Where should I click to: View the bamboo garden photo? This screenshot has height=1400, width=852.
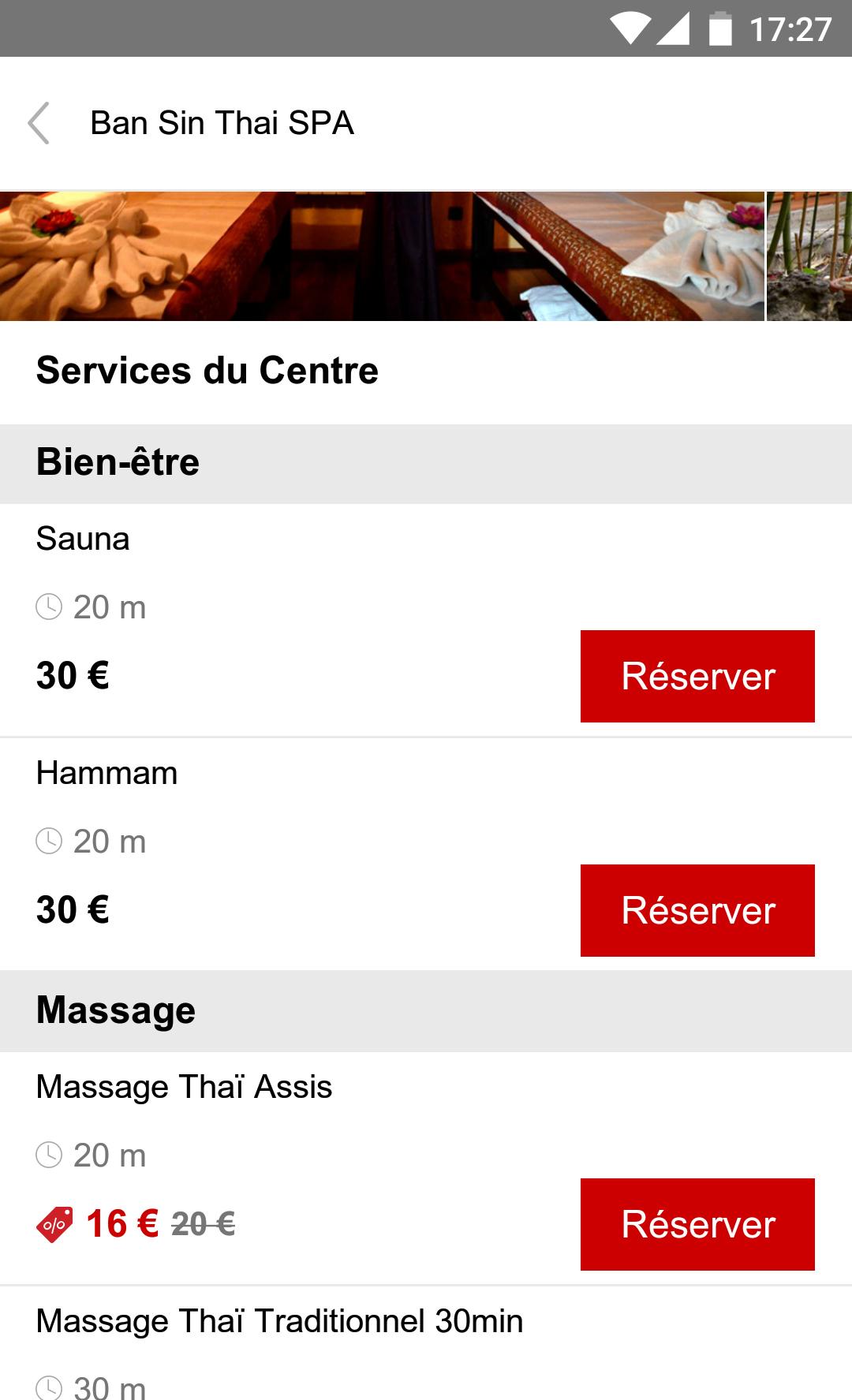click(x=810, y=256)
